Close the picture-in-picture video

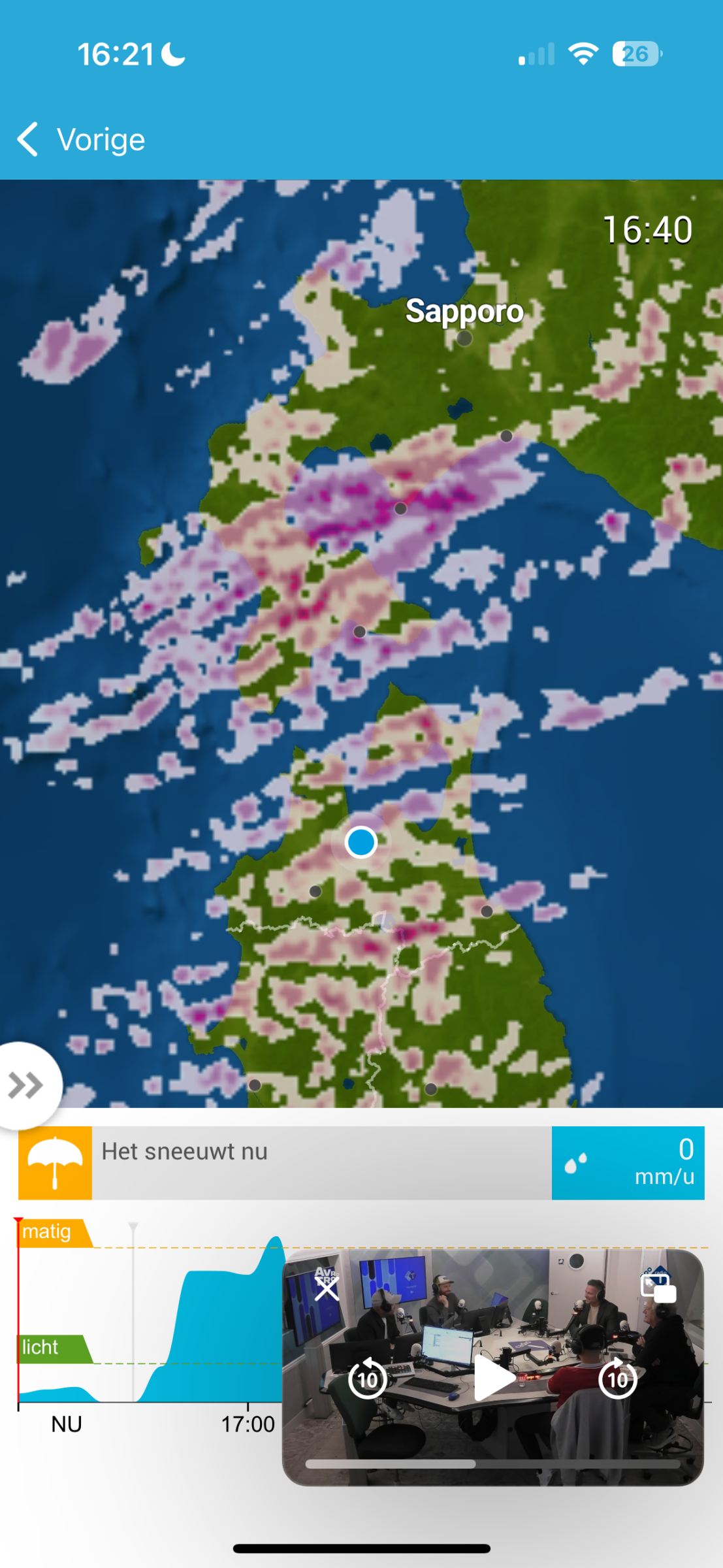pyautogui.click(x=327, y=1288)
